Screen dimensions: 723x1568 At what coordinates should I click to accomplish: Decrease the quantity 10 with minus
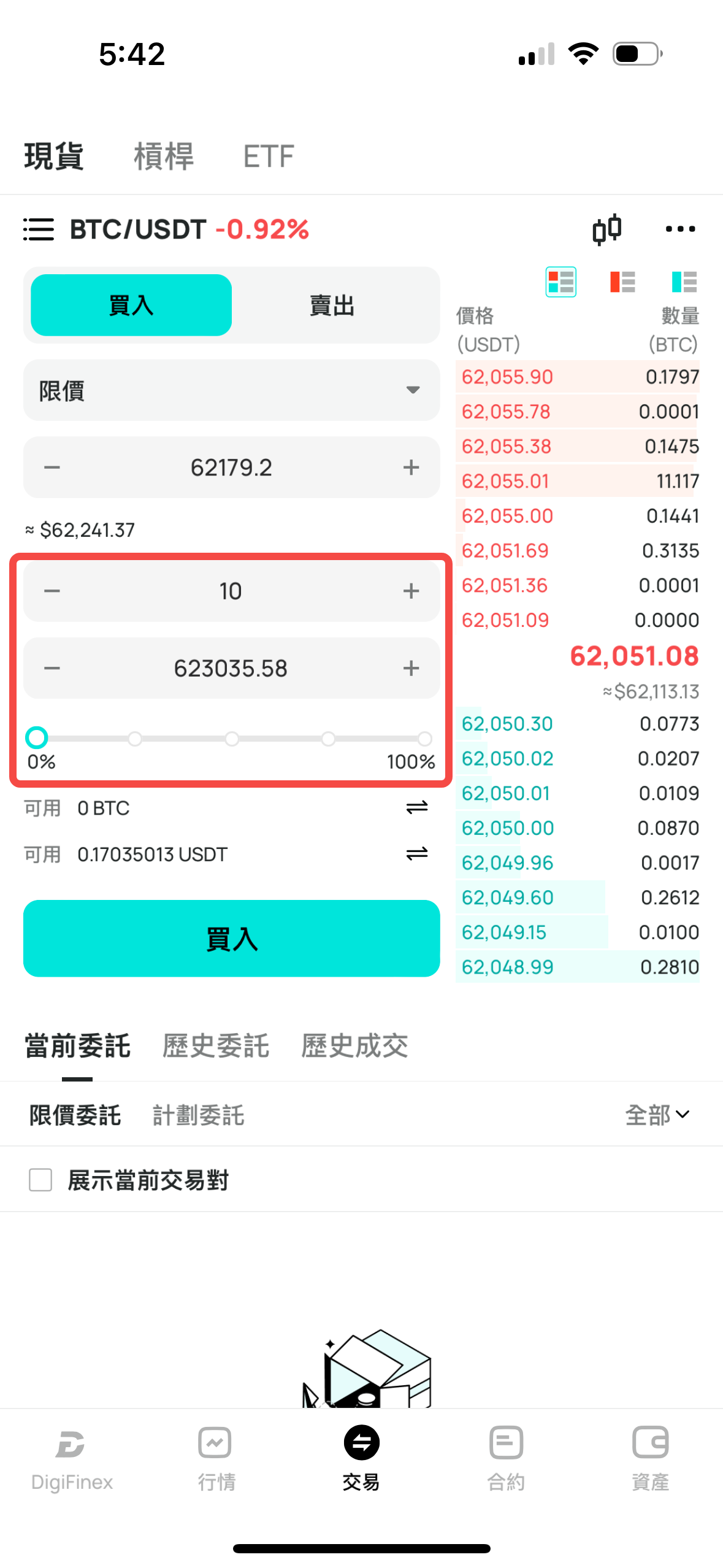coord(52,591)
